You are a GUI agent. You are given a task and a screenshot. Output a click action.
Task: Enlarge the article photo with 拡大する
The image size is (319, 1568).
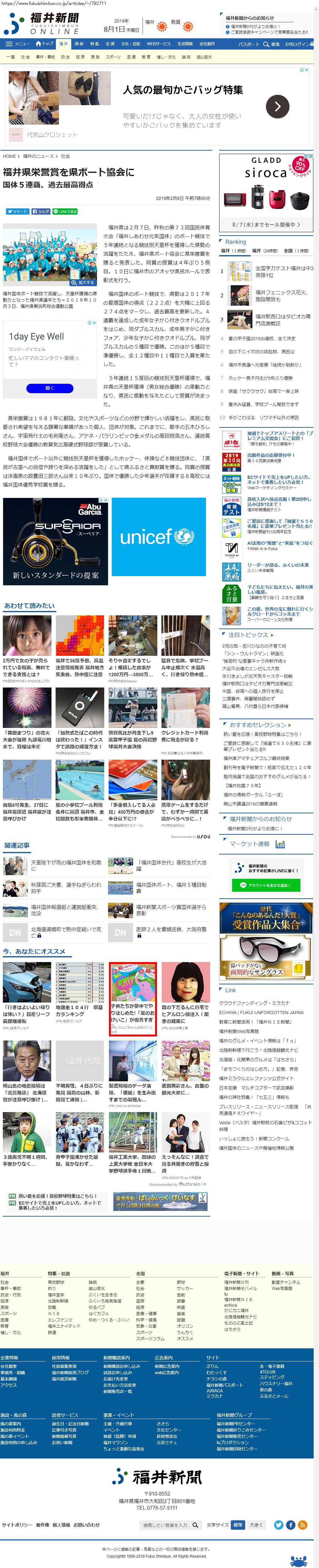coord(84,282)
